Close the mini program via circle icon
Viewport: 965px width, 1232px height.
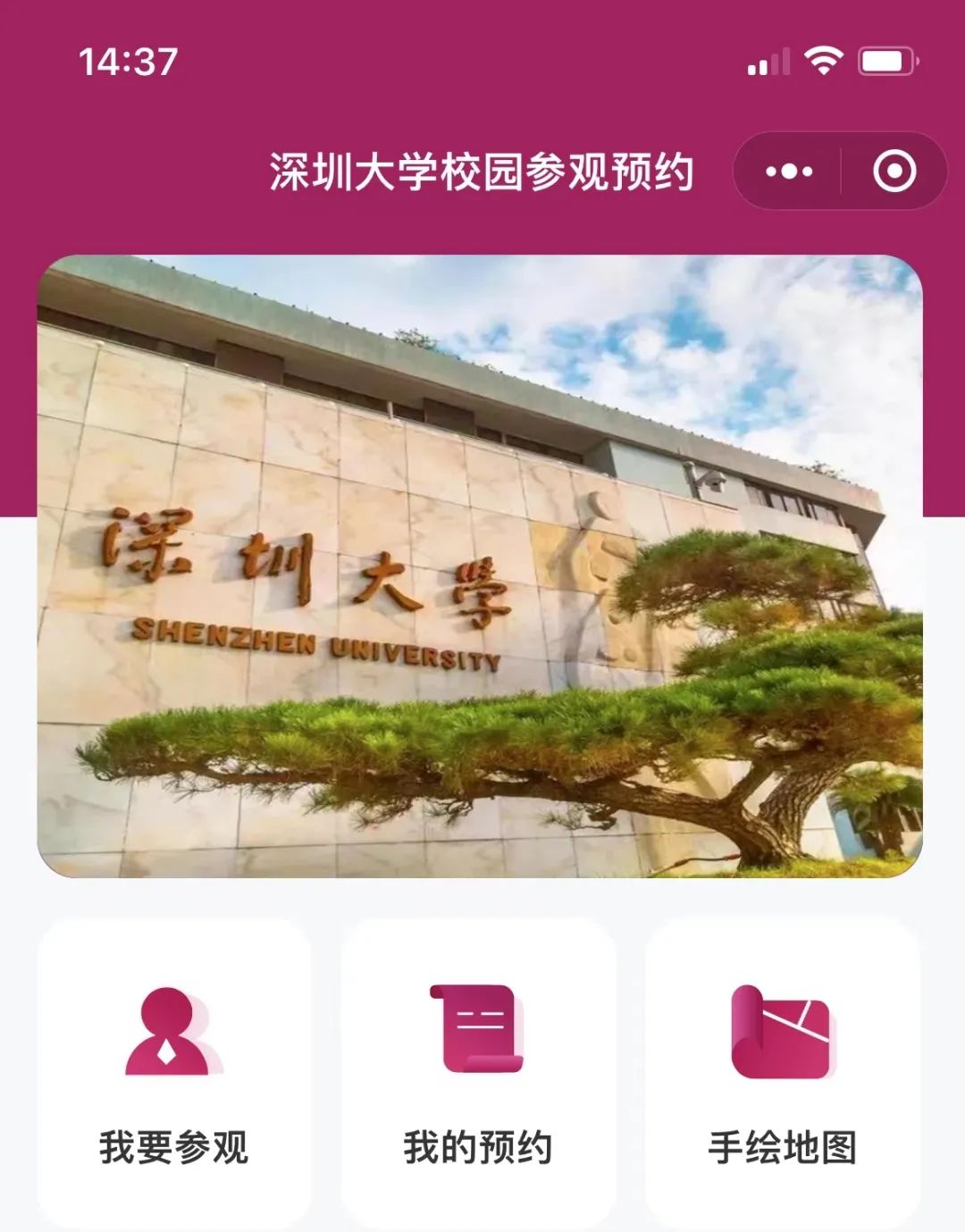[894, 171]
